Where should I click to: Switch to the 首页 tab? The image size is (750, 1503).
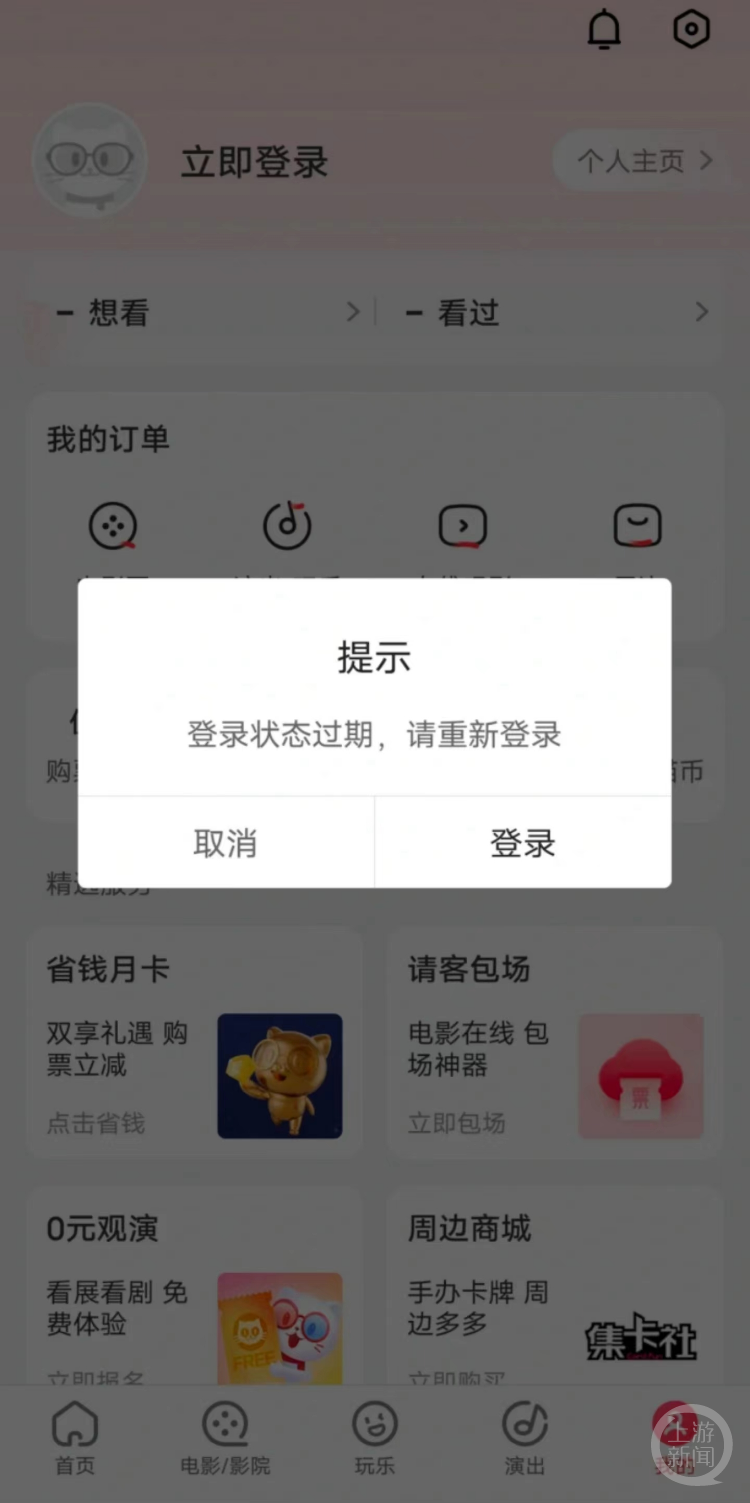coord(75,1439)
